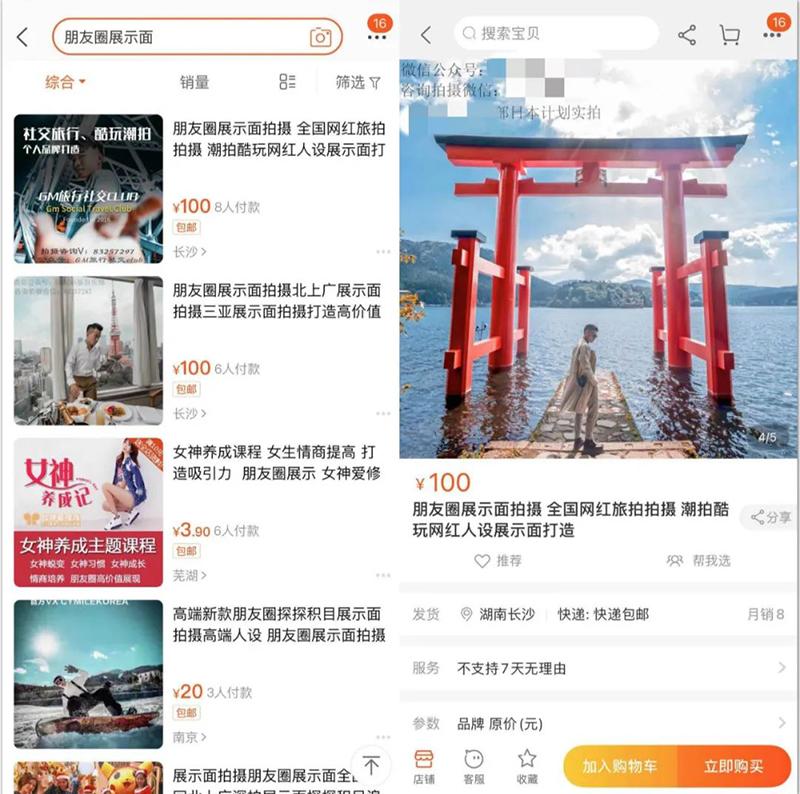This screenshot has width=800, height=794.
Task: Expand the 服务 row showing 不支持7天无理由
Action: pos(600,667)
